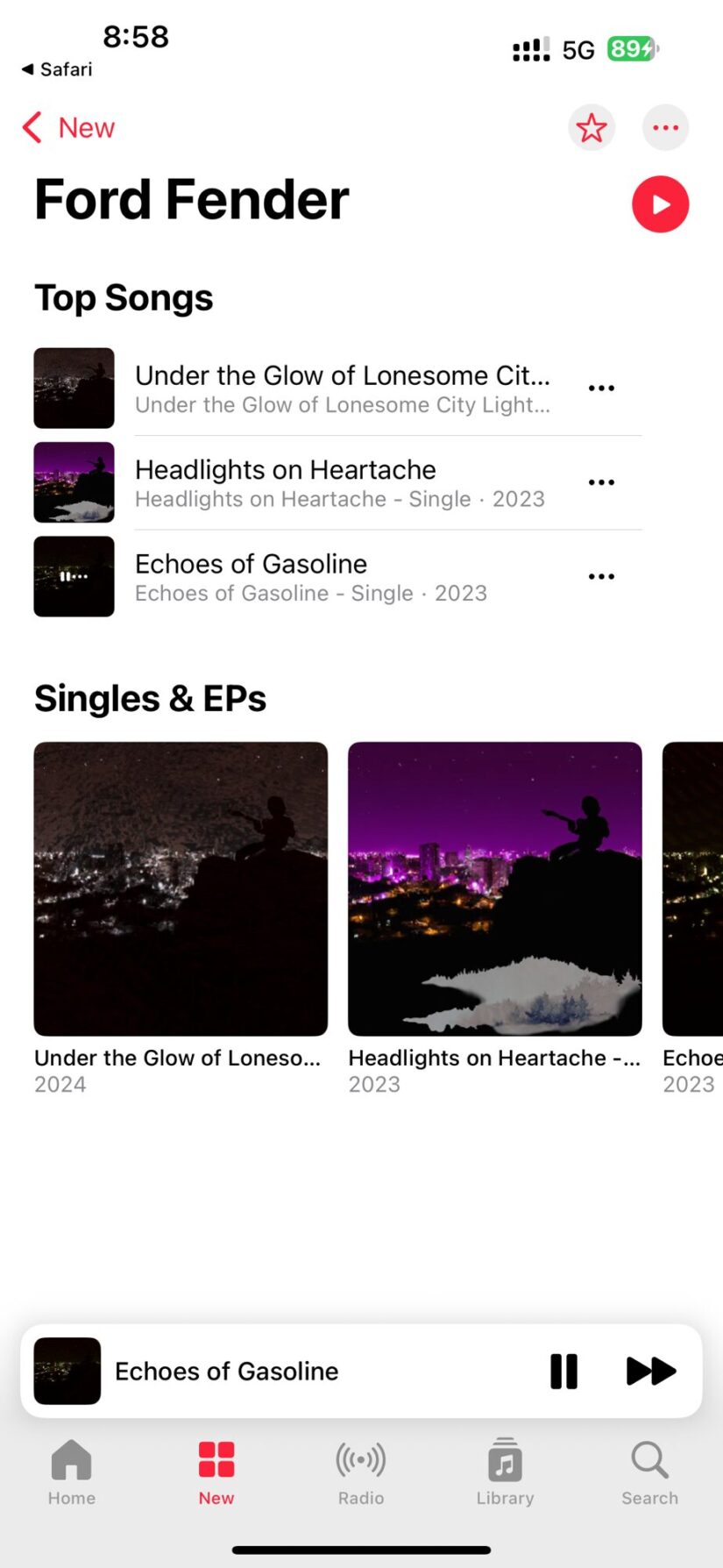723x1568 pixels.
Task: Play the song Headlights on Heartache
Action: 342,482
